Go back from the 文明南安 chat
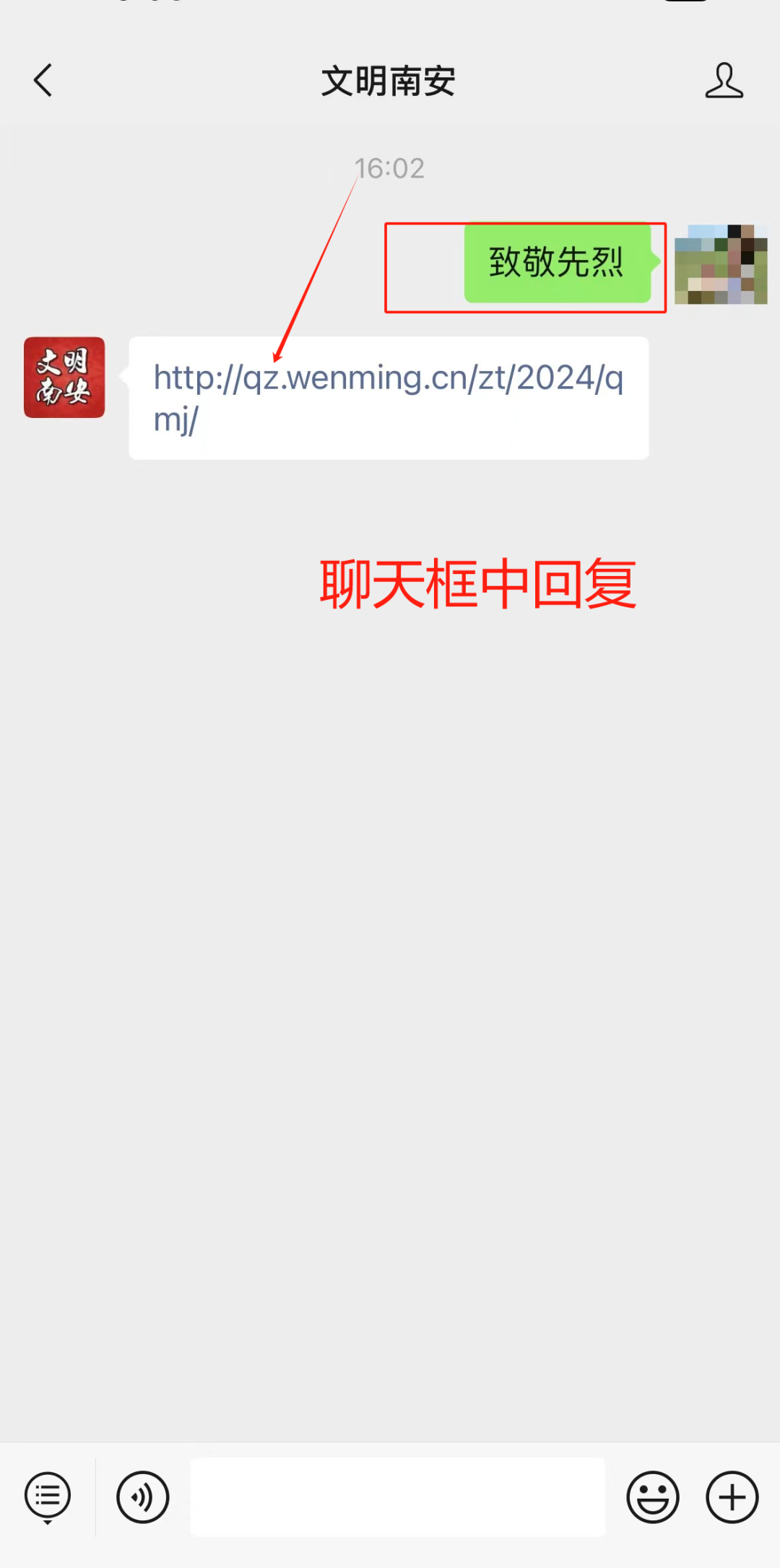The height and width of the screenshot is (1568, 780). click(43, 80)
